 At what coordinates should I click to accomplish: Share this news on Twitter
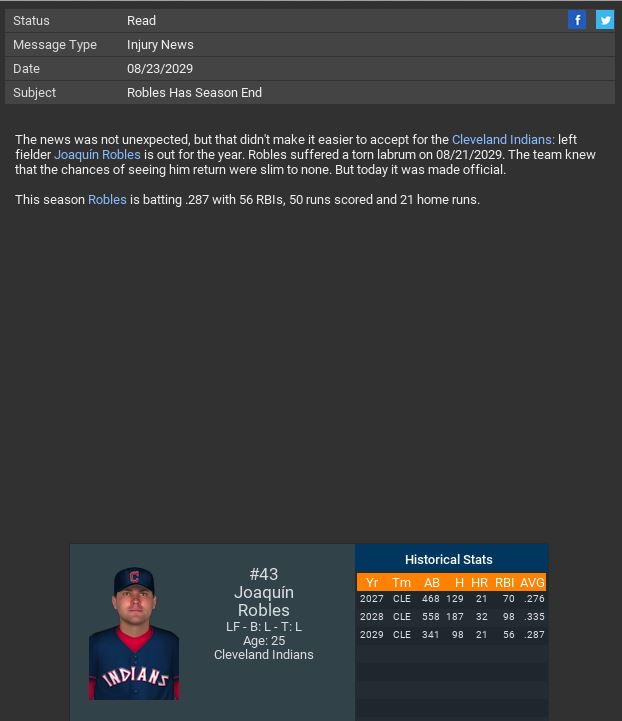pyautogui.click(x=605, y=20)
